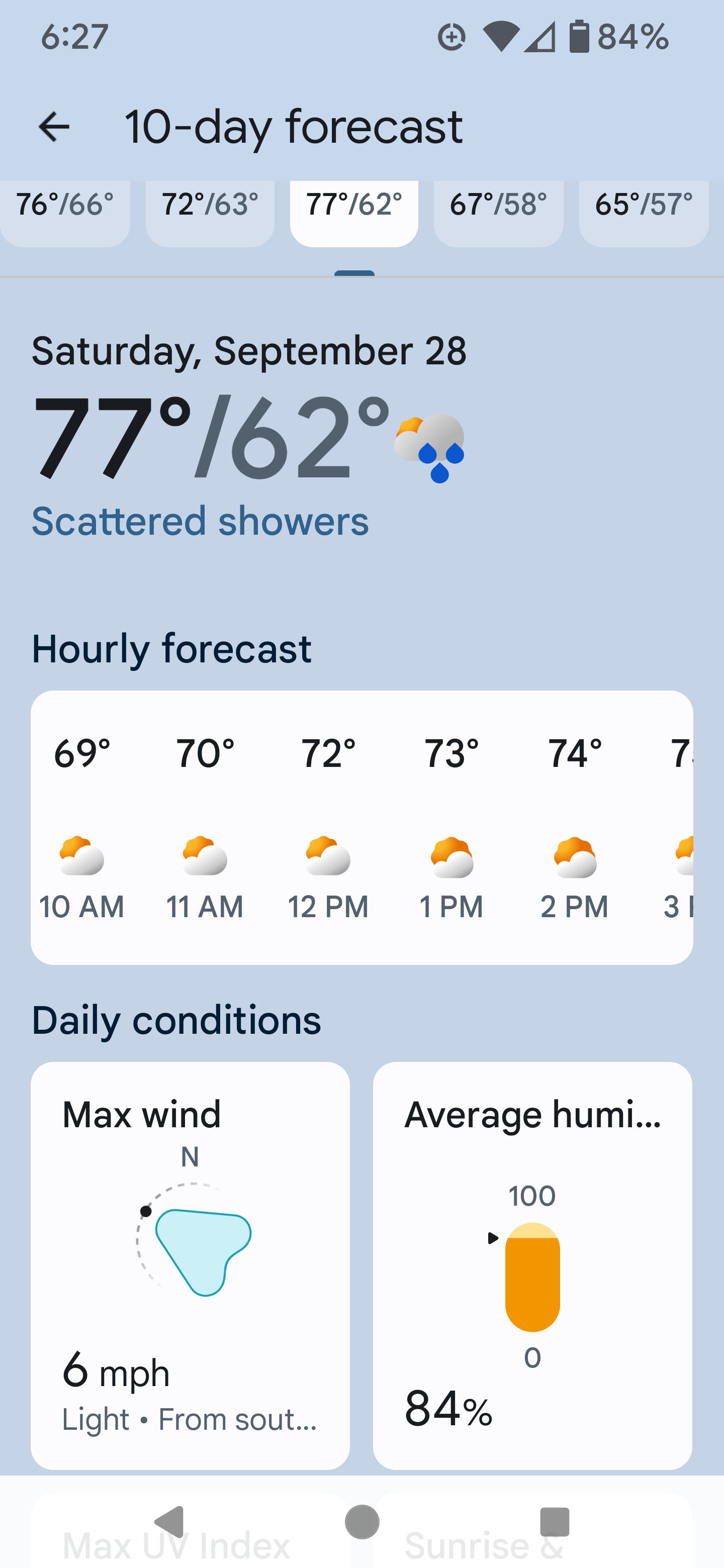724x1568 pixels.
Task: Open the Average humidity card
Action: pos(532,1265)
